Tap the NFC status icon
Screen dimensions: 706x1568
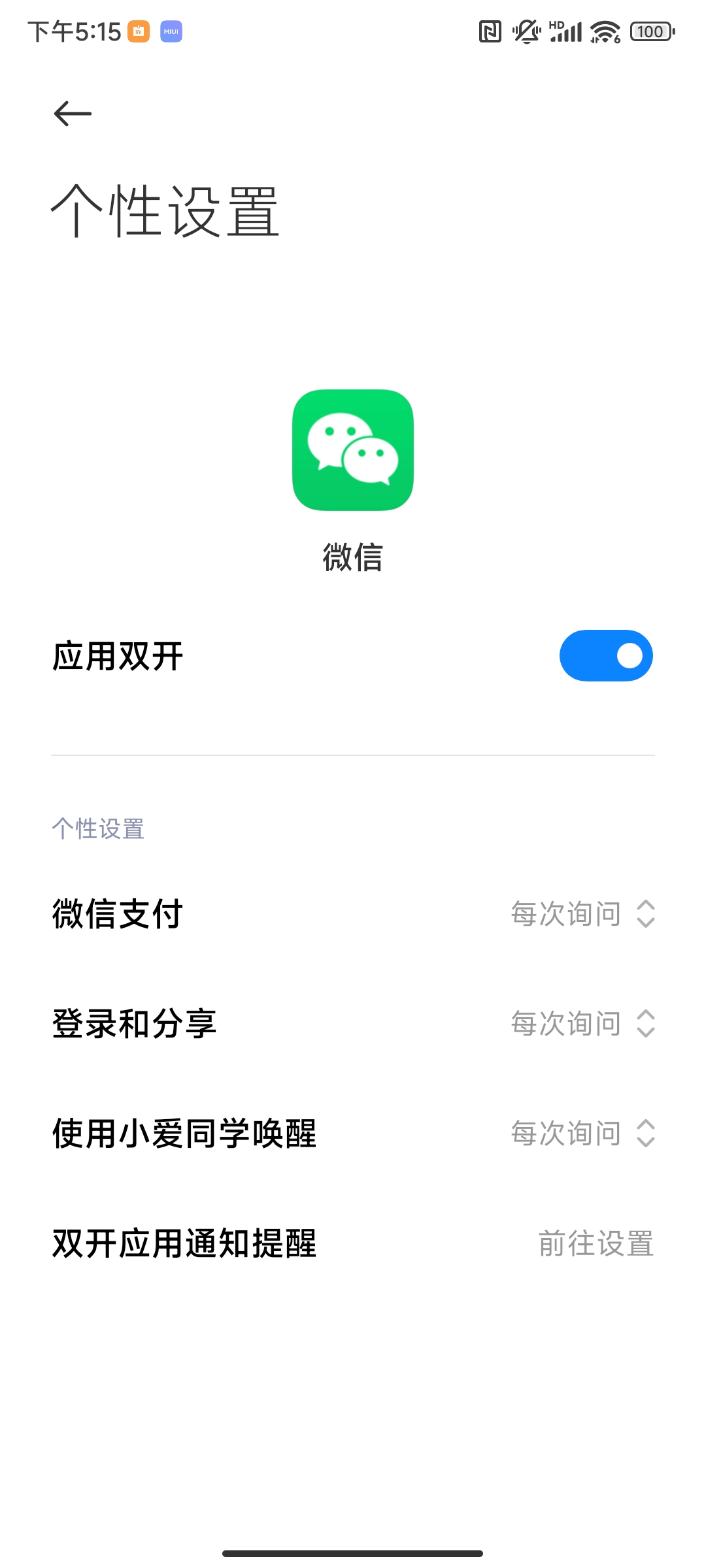pos(489,31)
